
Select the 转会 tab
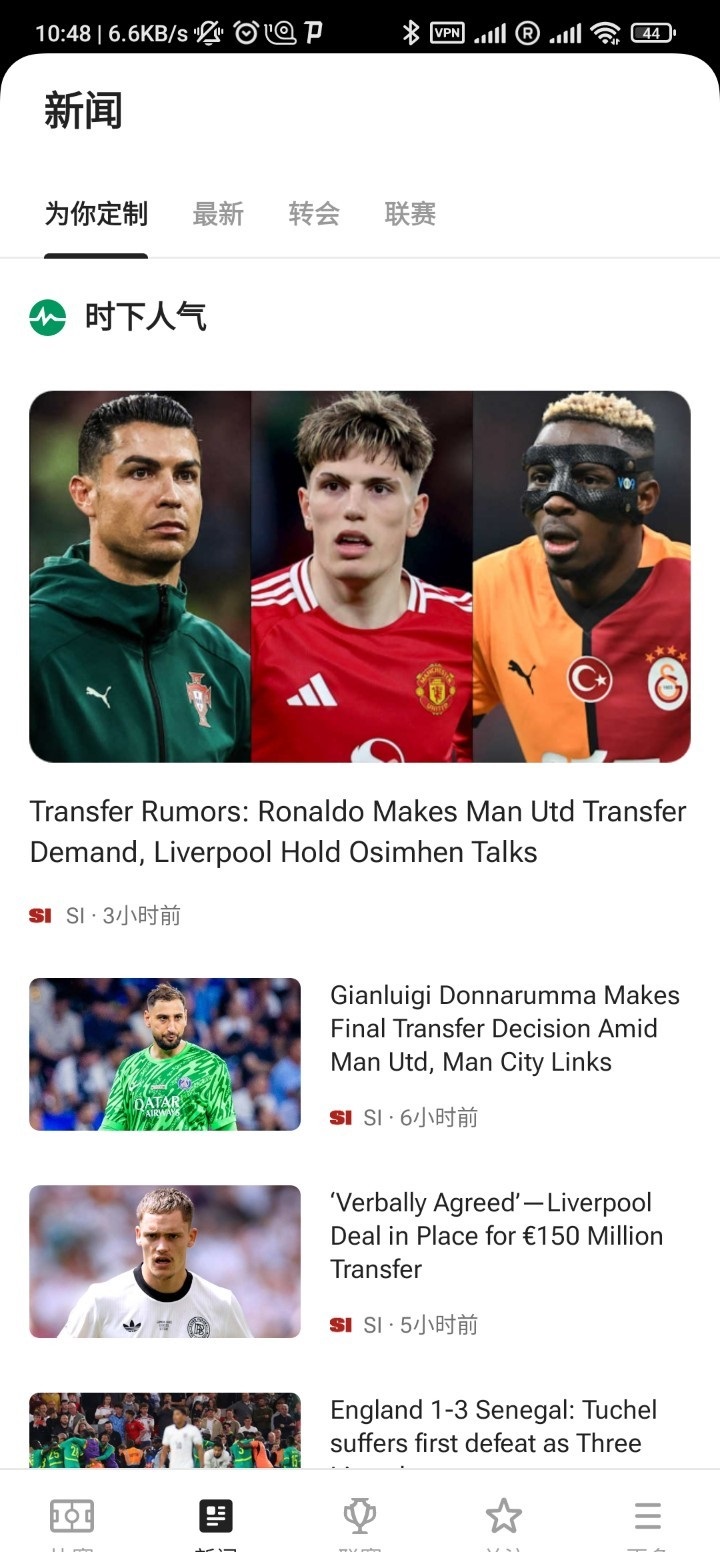(314, 214)
